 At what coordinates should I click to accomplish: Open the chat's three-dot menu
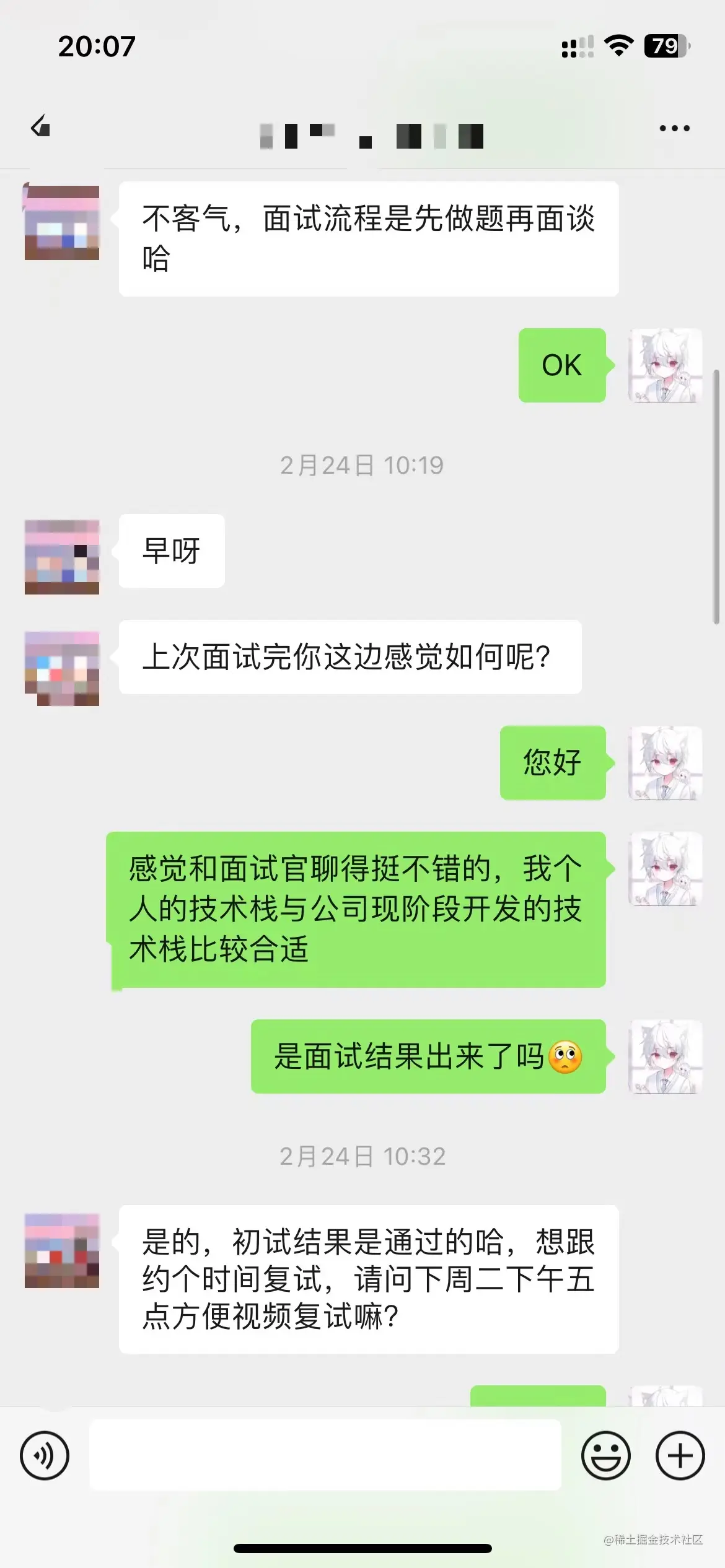click(674, 128)
